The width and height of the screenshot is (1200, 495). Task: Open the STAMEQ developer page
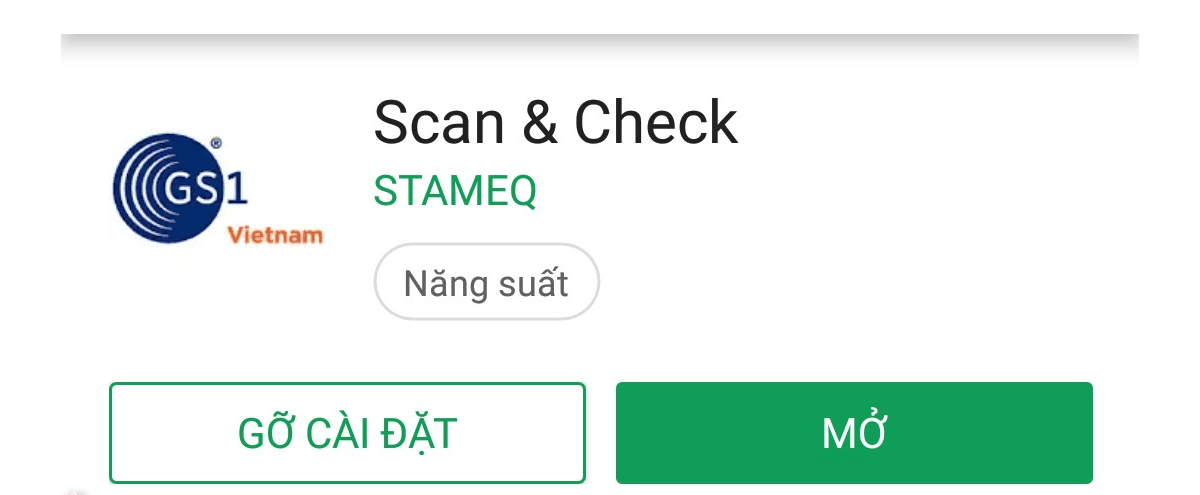tap(455, 190)
